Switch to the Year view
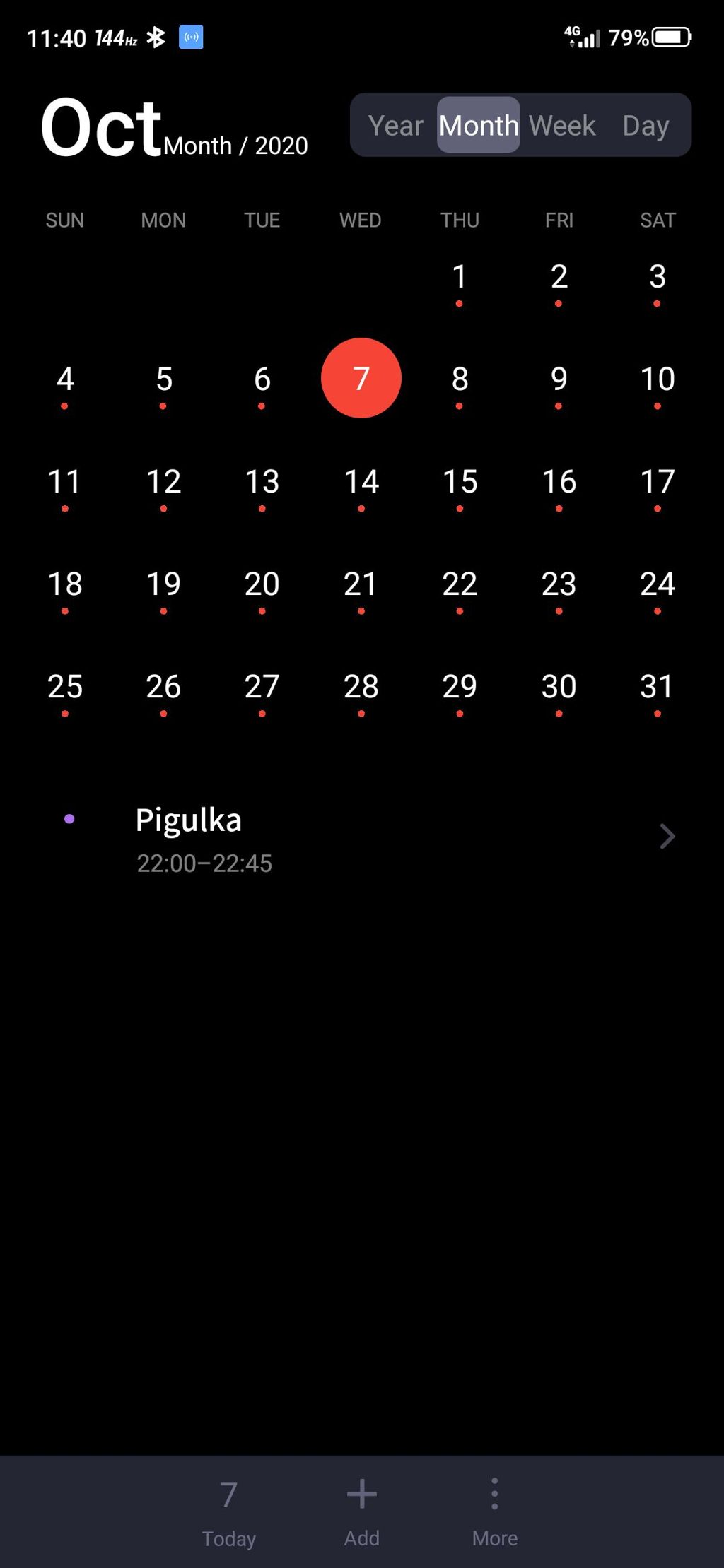Screen dimensions: 724x1568 (395, 126)
